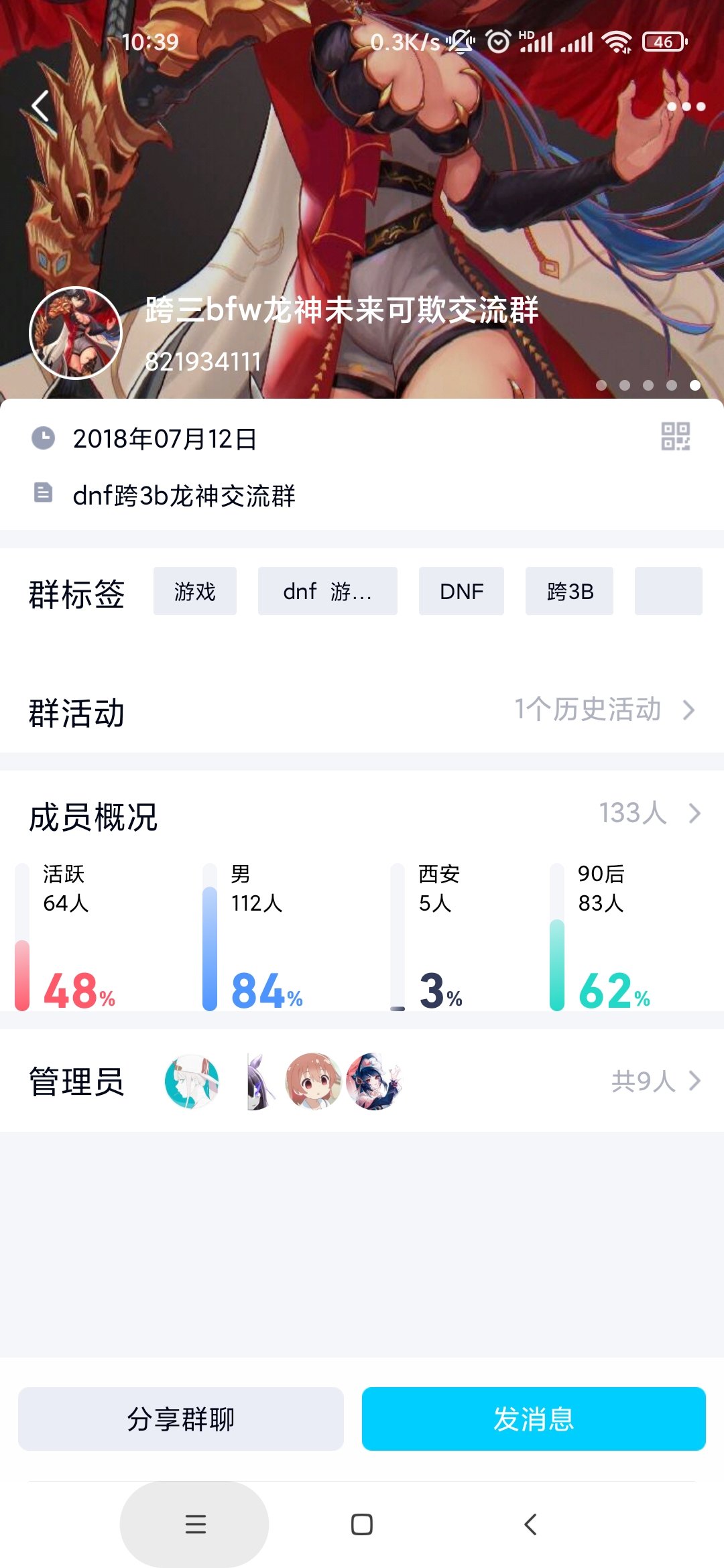Open the three-dot overflow menu
The width and height of the screenshot is (724, 1568).
(686, 107)
